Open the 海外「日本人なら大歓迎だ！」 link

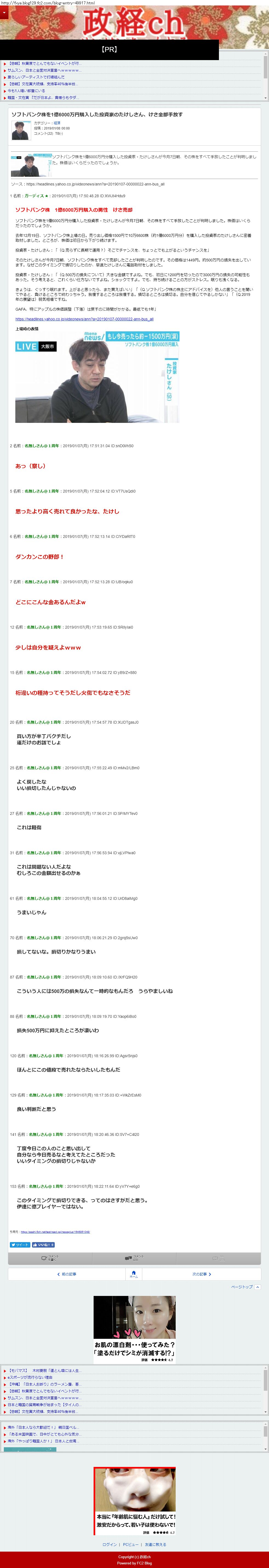43,1427
